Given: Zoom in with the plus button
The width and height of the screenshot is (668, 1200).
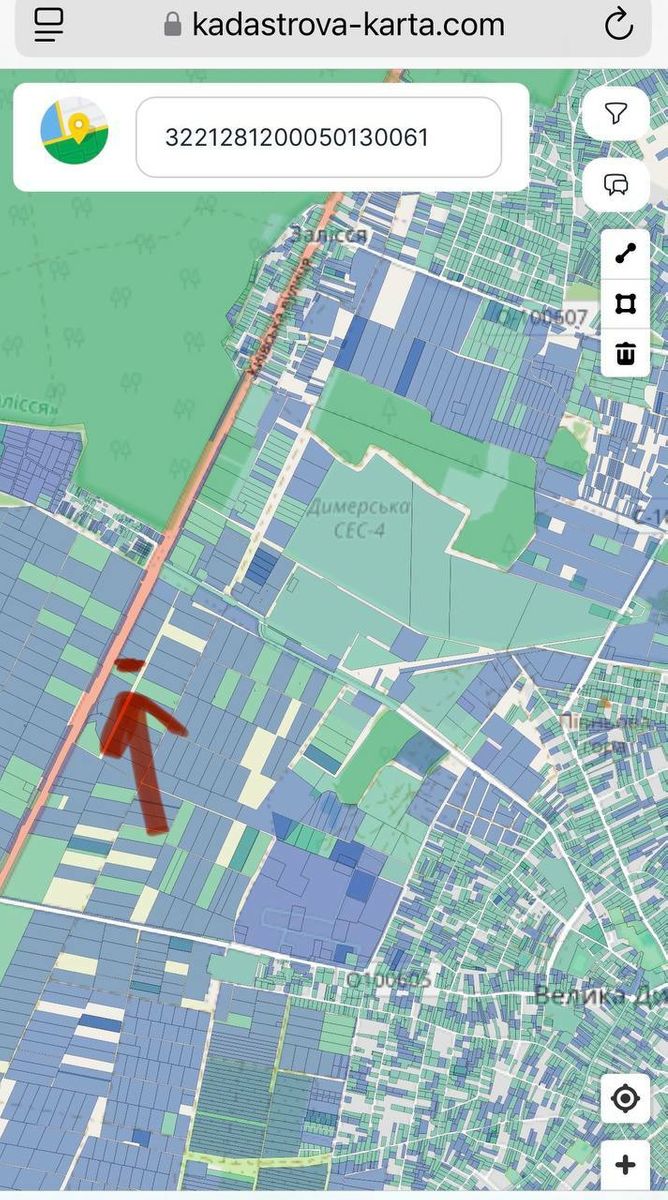Looking at the screenshot, I should (x=626, y=1165).
